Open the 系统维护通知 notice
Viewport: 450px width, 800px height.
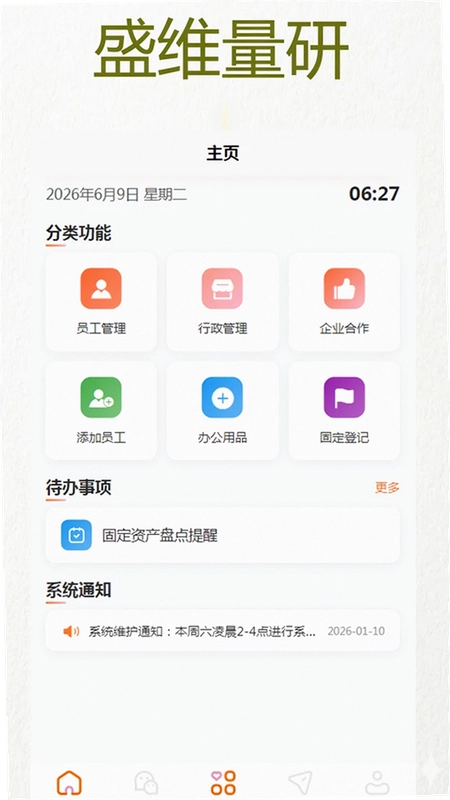222,631
